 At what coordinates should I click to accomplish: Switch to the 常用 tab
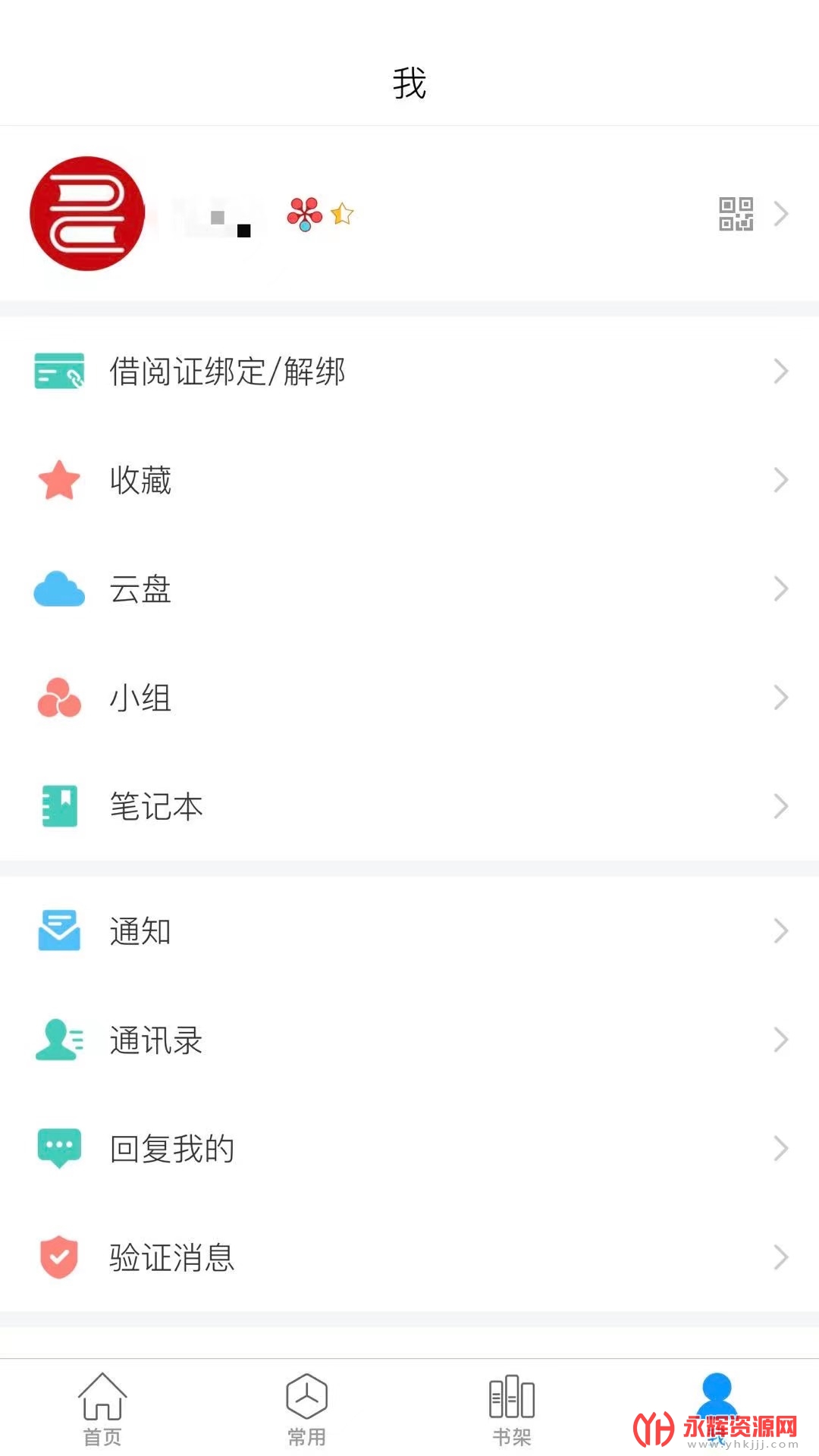point(307,1408)
